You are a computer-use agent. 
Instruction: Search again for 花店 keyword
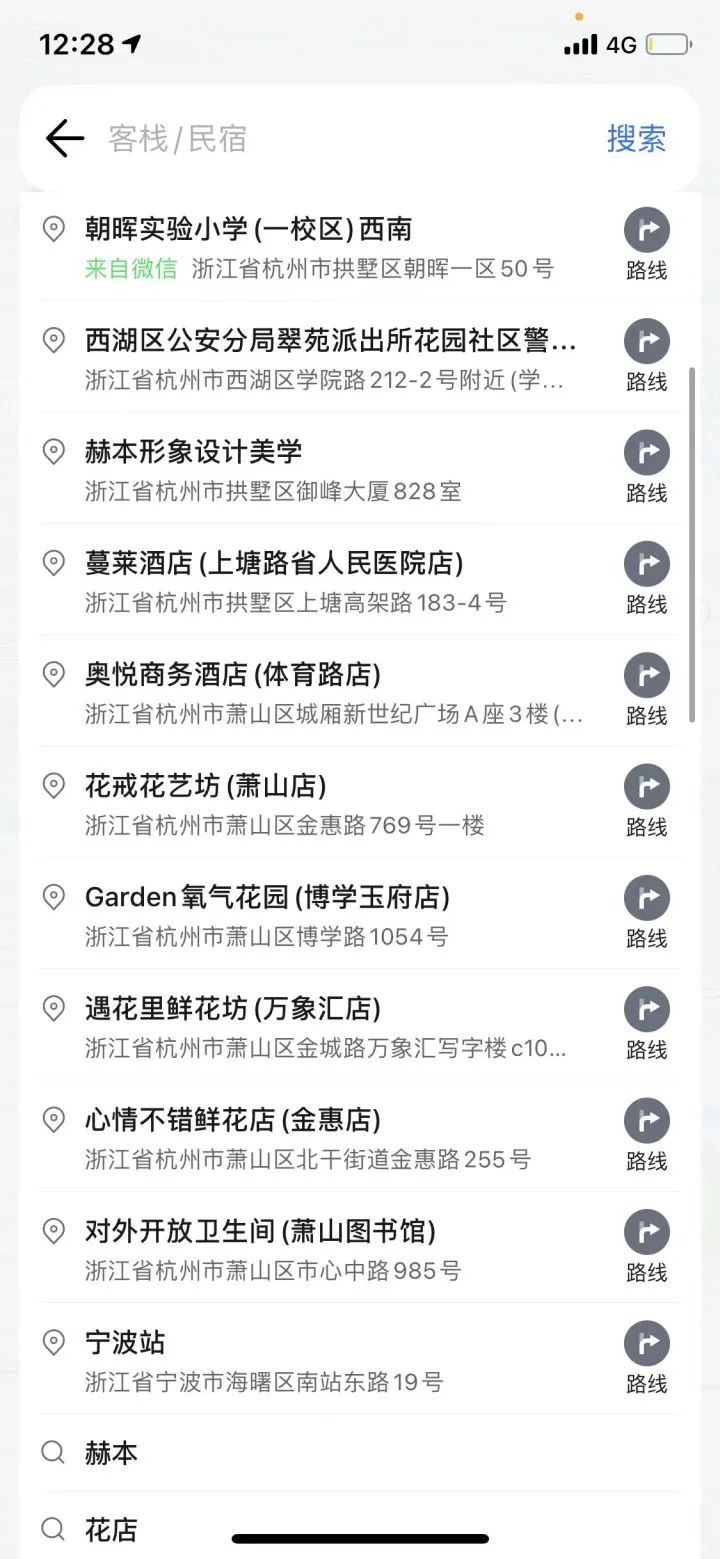360,1529
